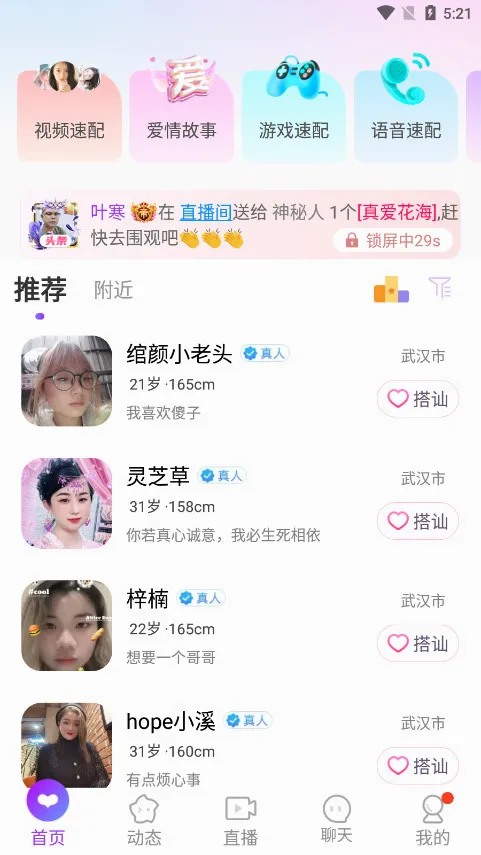Open the filter icon beside the ranking

[x=440, y=287]
